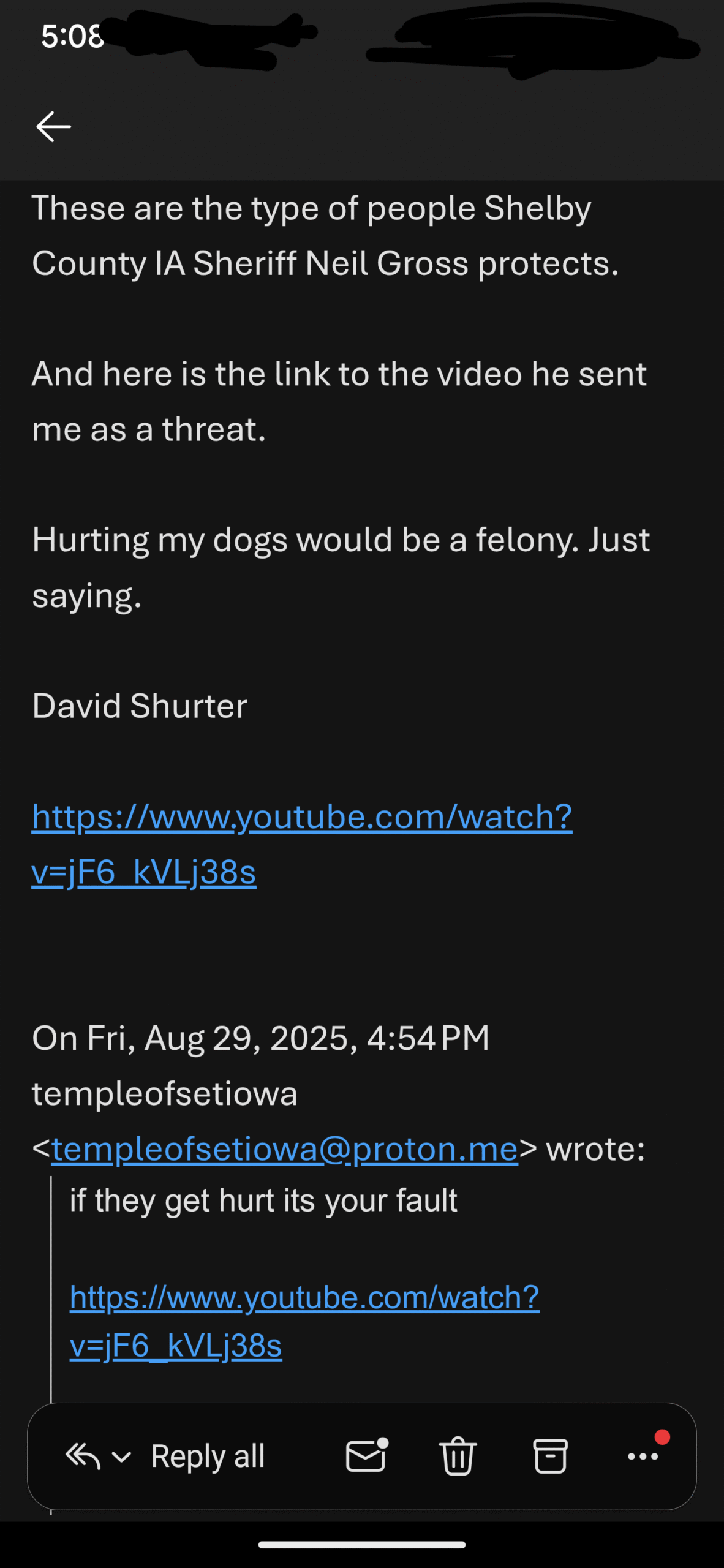The image size is (724, 1568).
Task: Delete this email with trash icon
Action: [458, 1456]
